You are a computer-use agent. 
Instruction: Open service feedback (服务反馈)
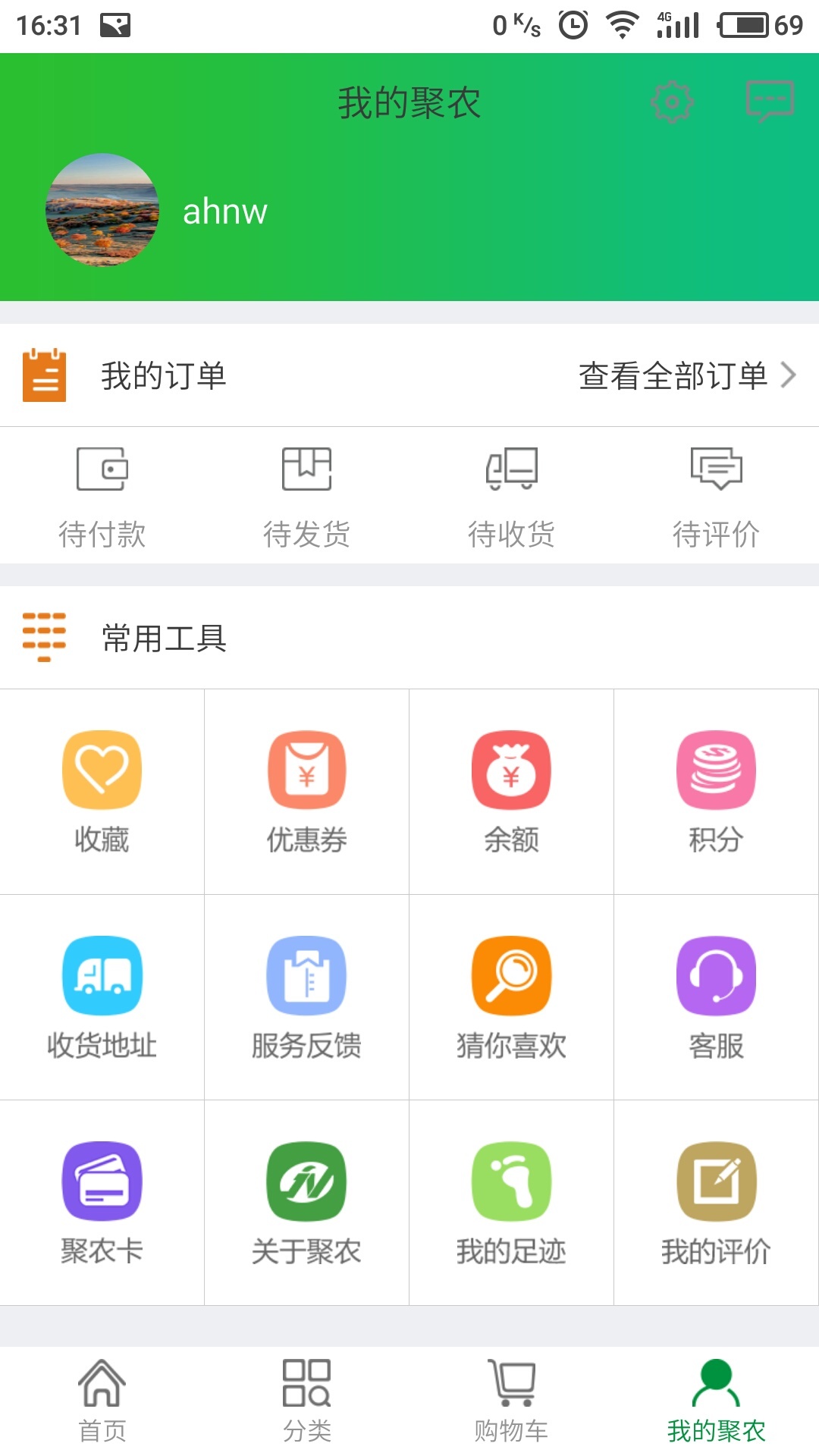(307, 996)
